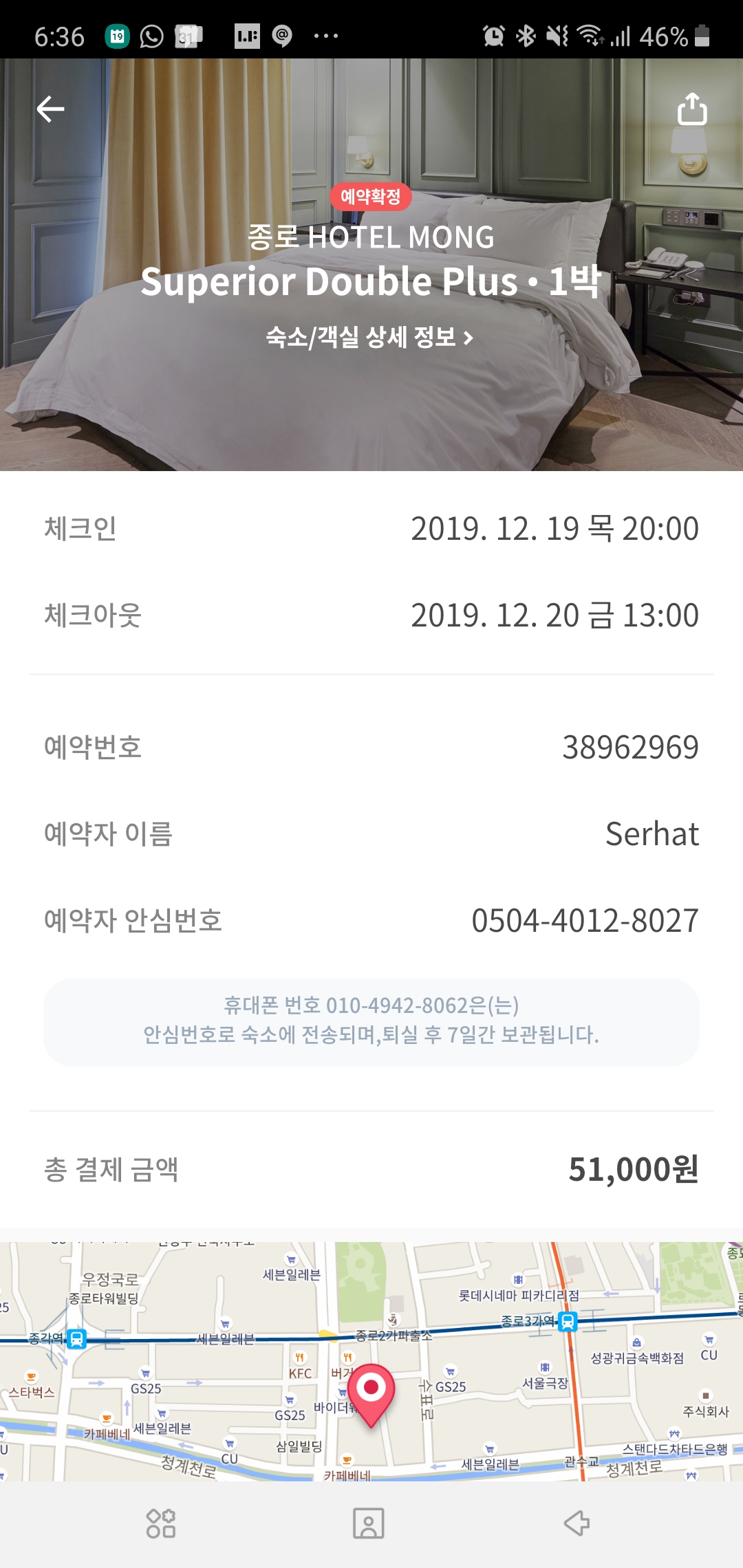Open 숙소/객실 상세 정보 link
743x1568 pixels.
tap(369, 337)
